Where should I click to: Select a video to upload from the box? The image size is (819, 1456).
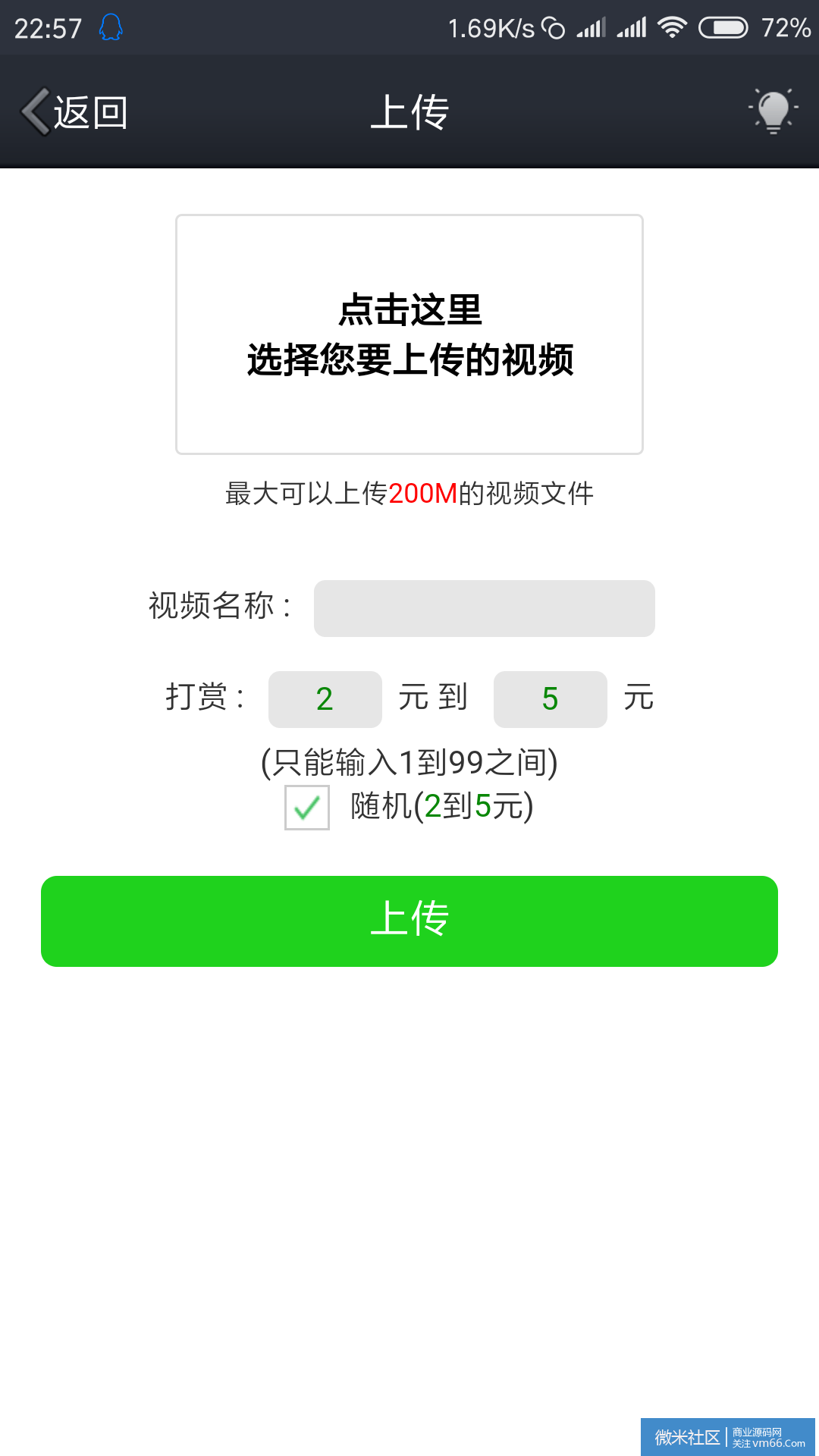409,334
